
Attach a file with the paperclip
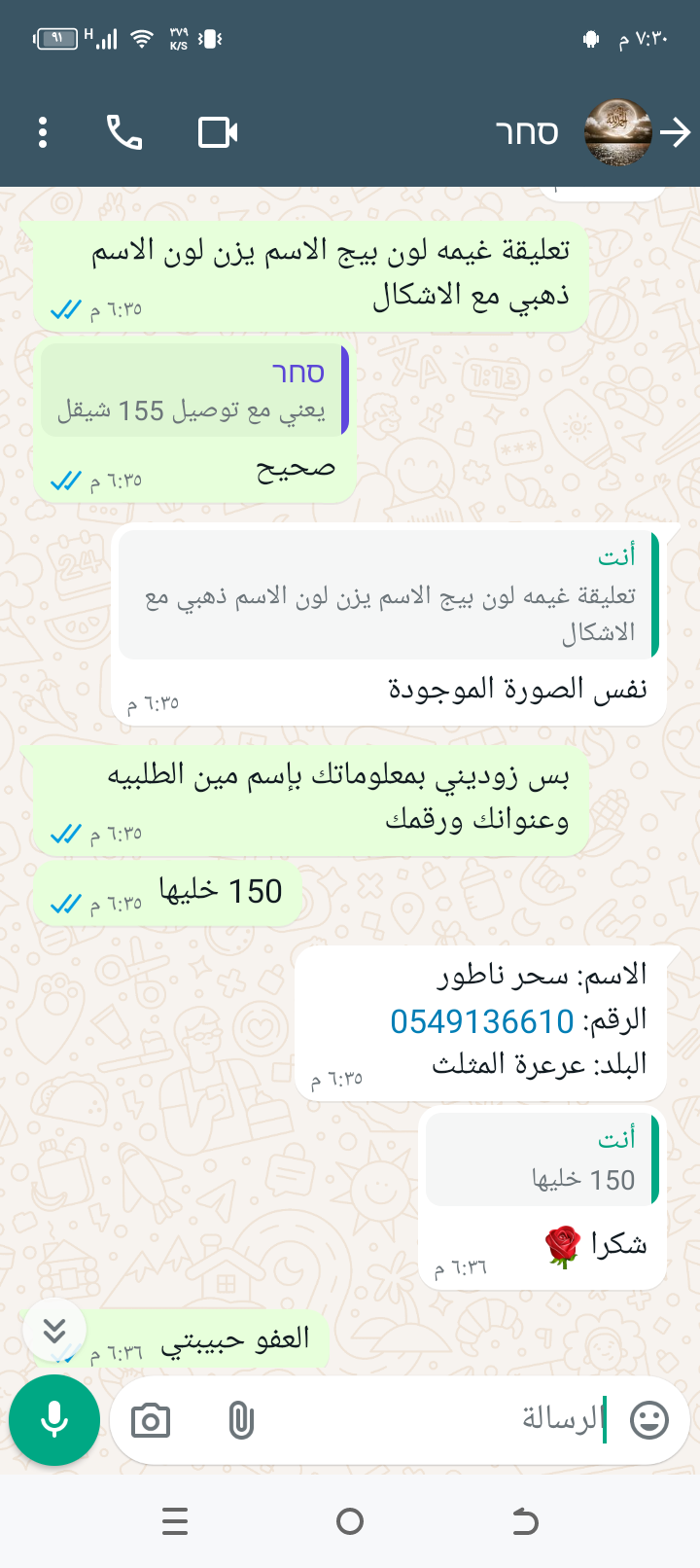click(x=240, y=1421)
